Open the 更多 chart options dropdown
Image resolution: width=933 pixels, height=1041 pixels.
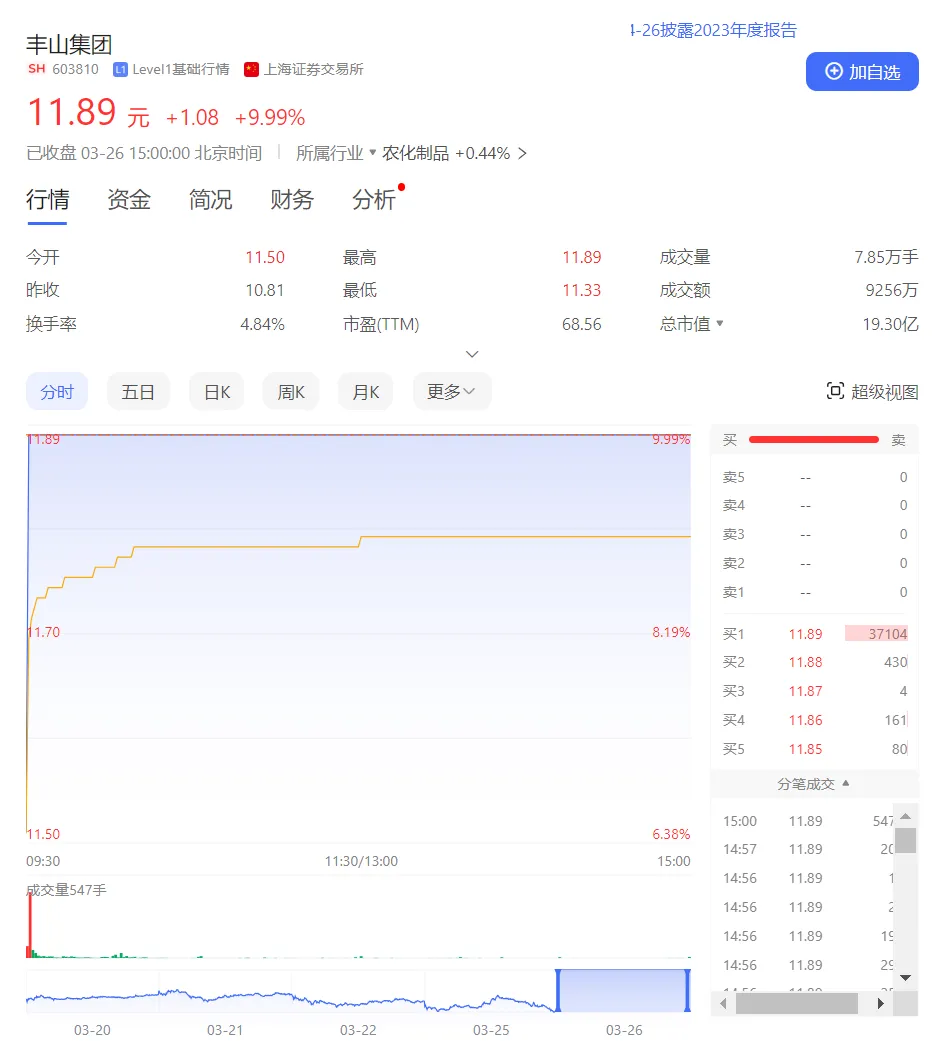click(452, 392)
